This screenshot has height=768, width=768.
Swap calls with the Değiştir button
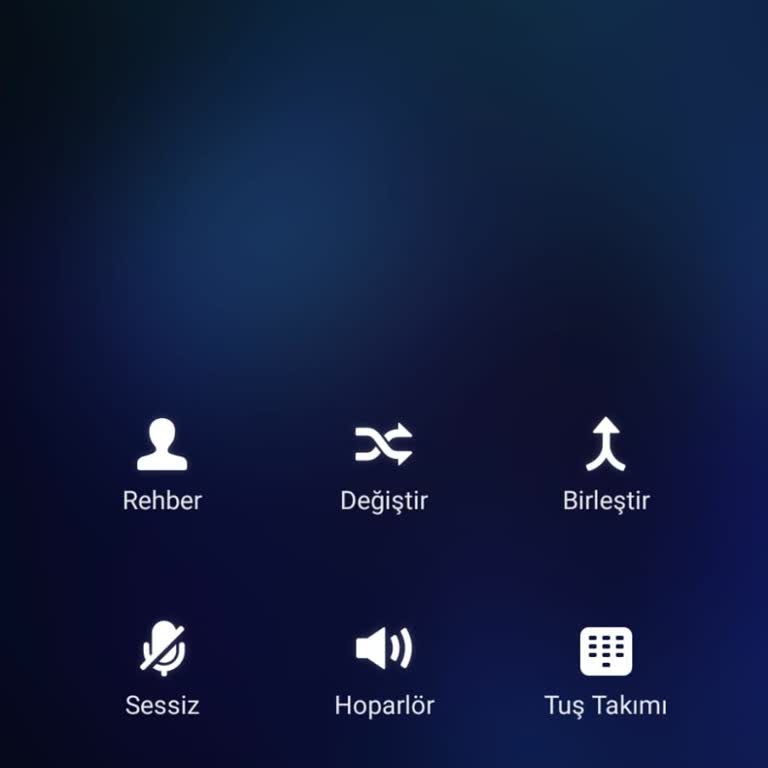384,446
